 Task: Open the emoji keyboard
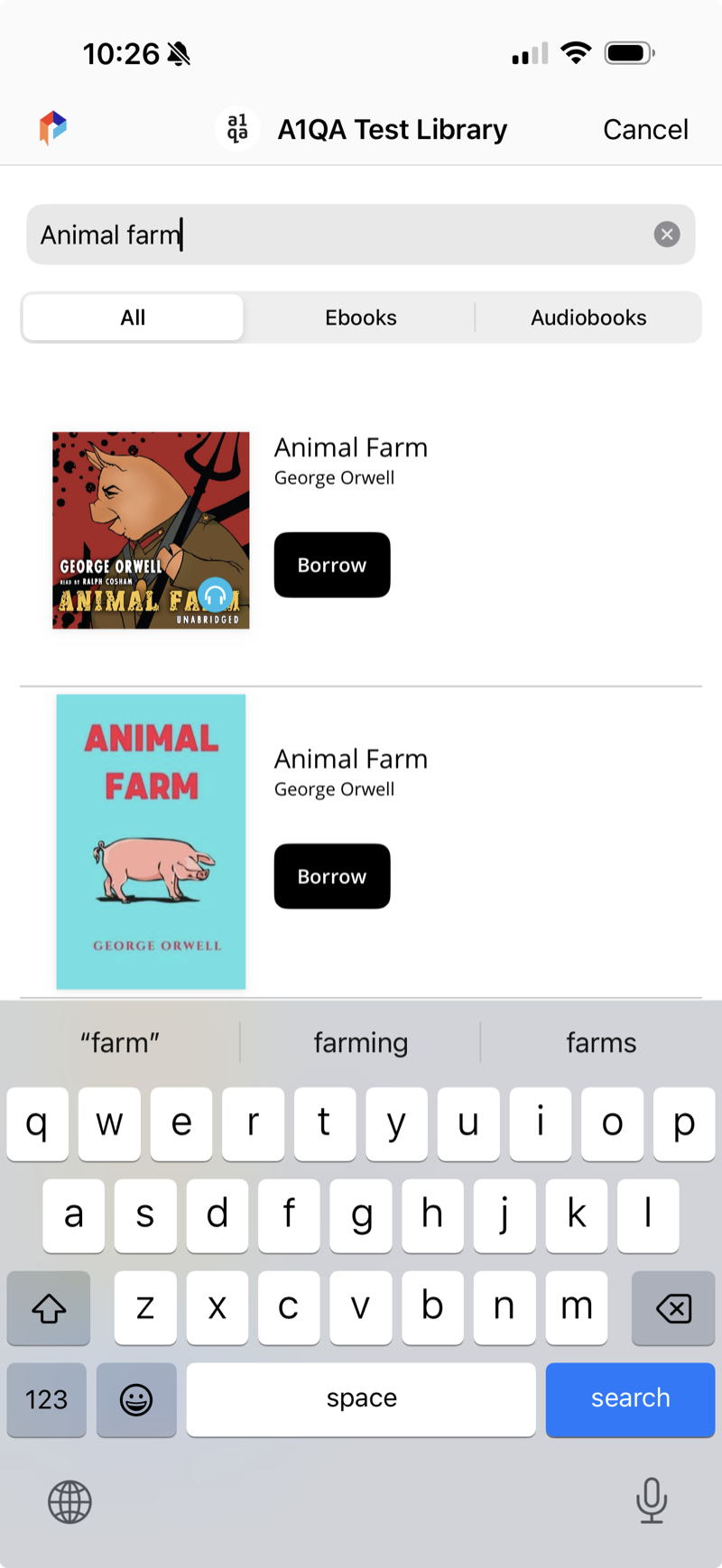(136, 1399)
